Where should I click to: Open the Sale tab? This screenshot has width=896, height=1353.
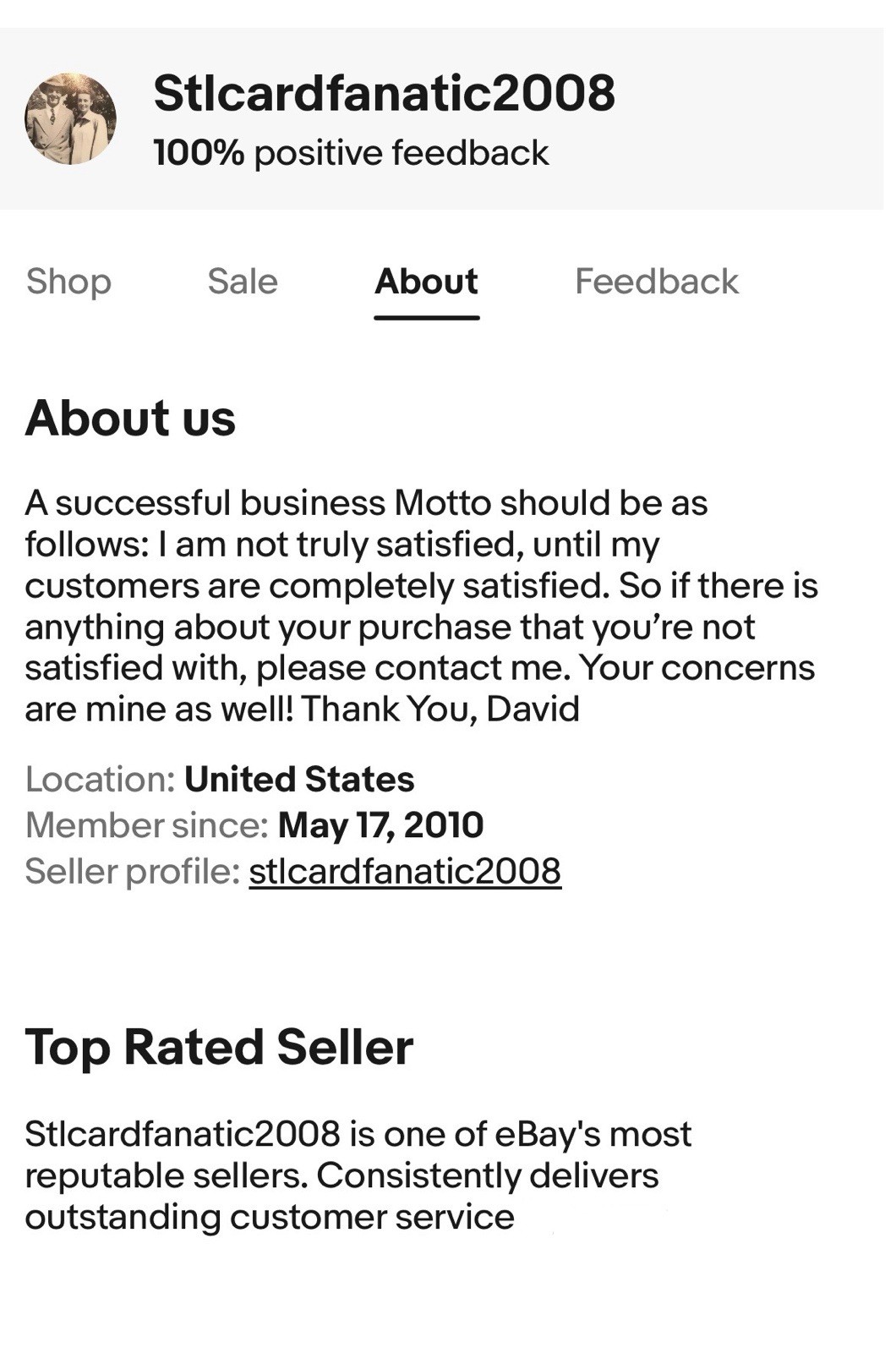[243, 282]
